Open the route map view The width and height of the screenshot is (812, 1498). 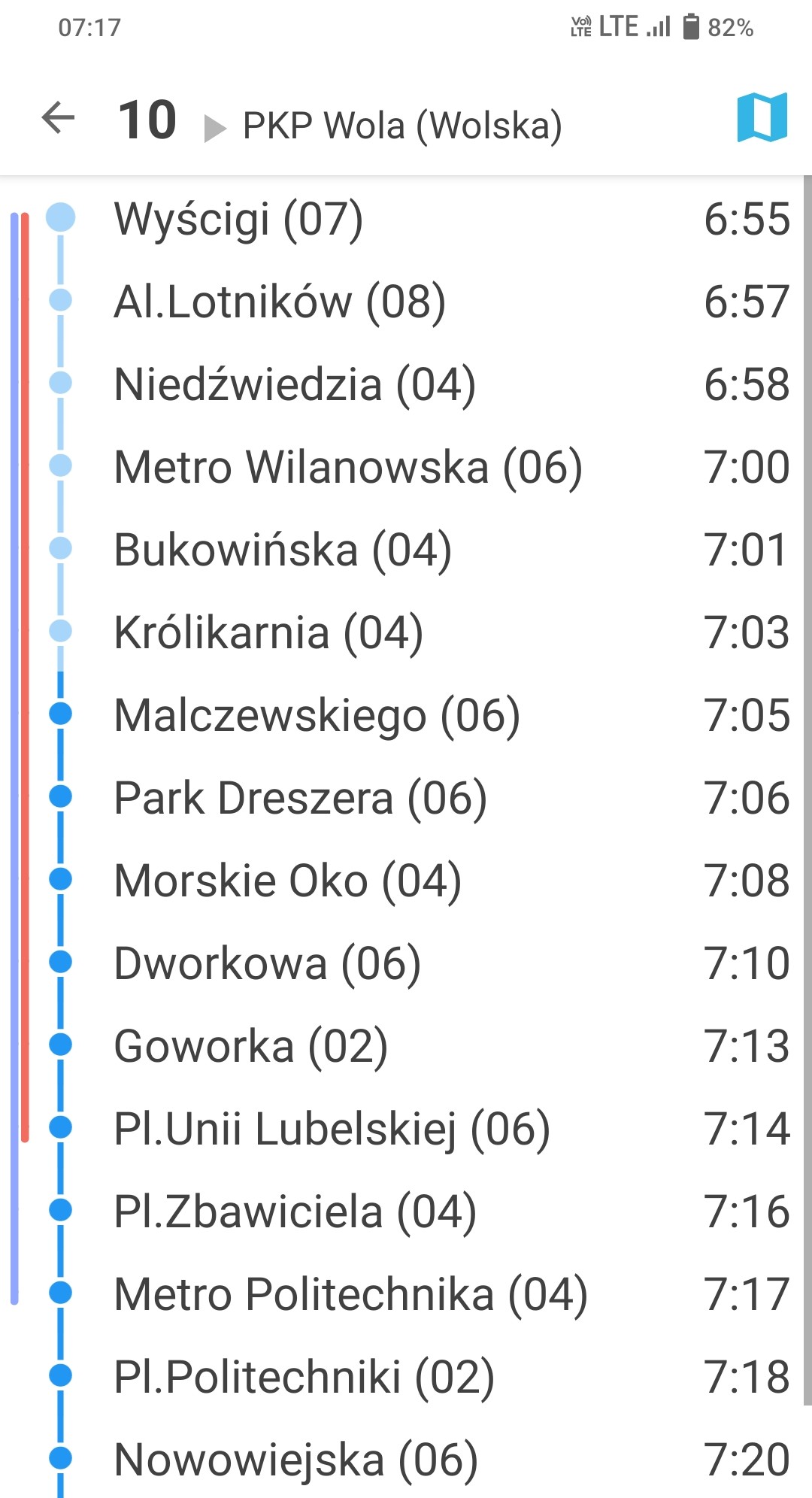pos(762,118)
